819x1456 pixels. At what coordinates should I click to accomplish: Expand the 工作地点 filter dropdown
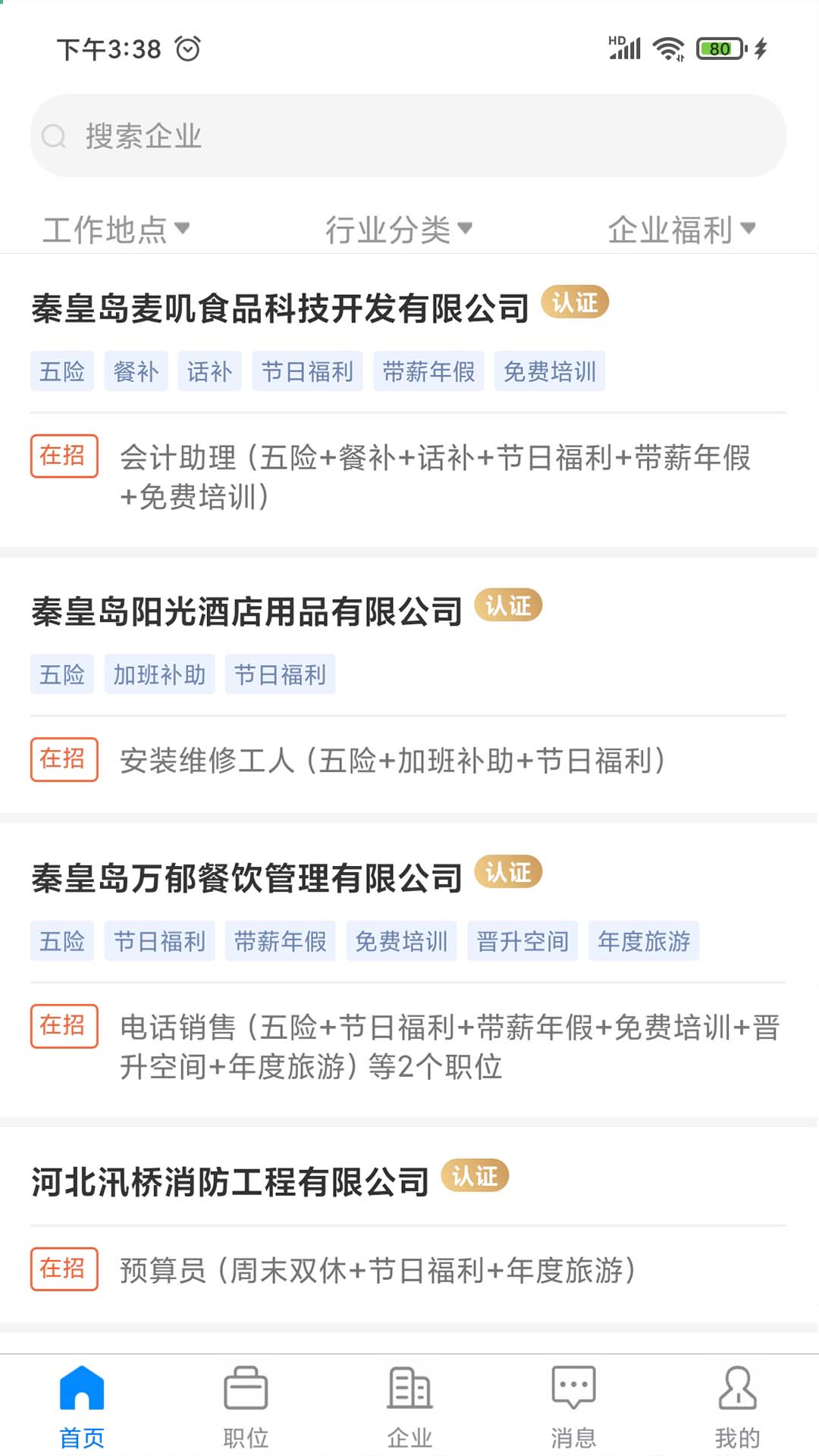(x=116, y=229)
